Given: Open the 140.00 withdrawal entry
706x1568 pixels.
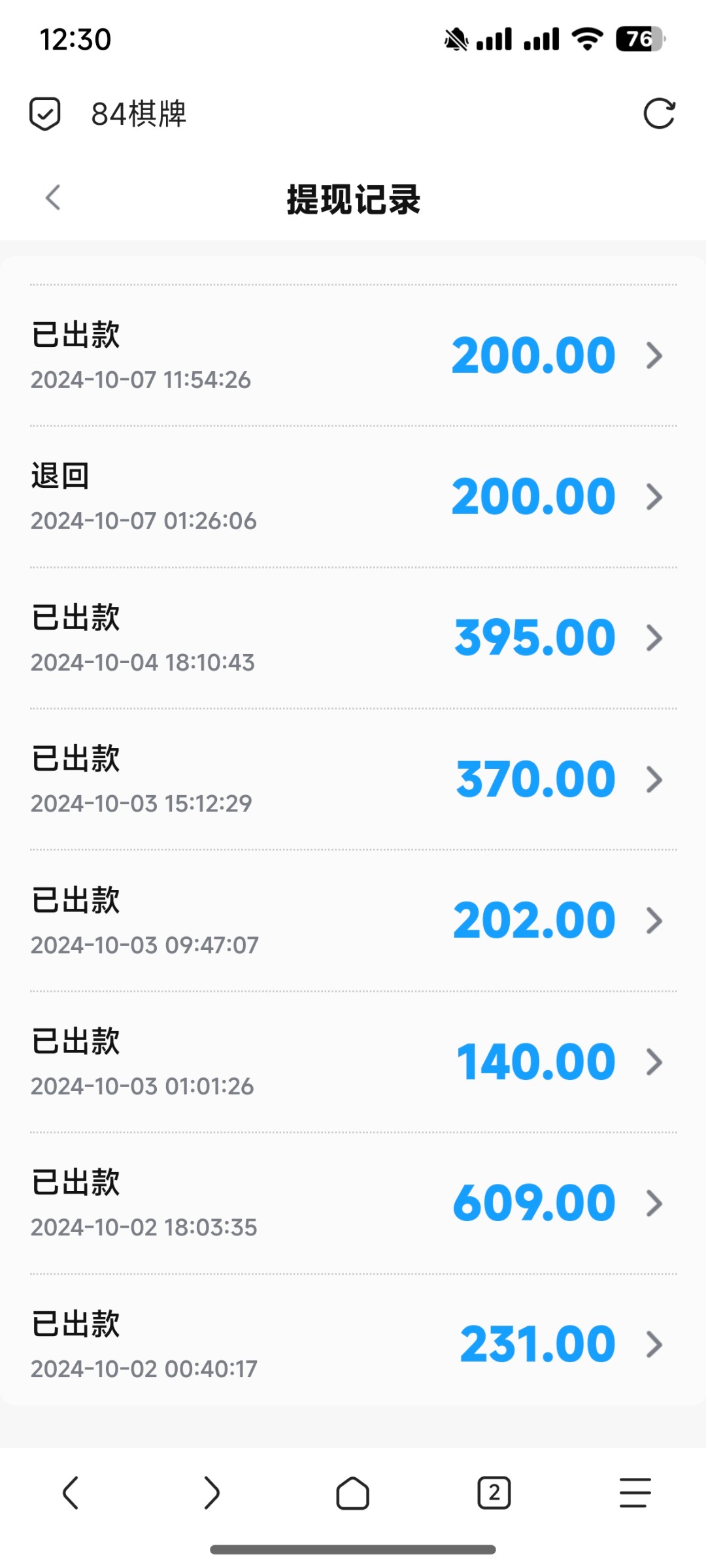Looking at the screenshot, I should [353, 1062].
